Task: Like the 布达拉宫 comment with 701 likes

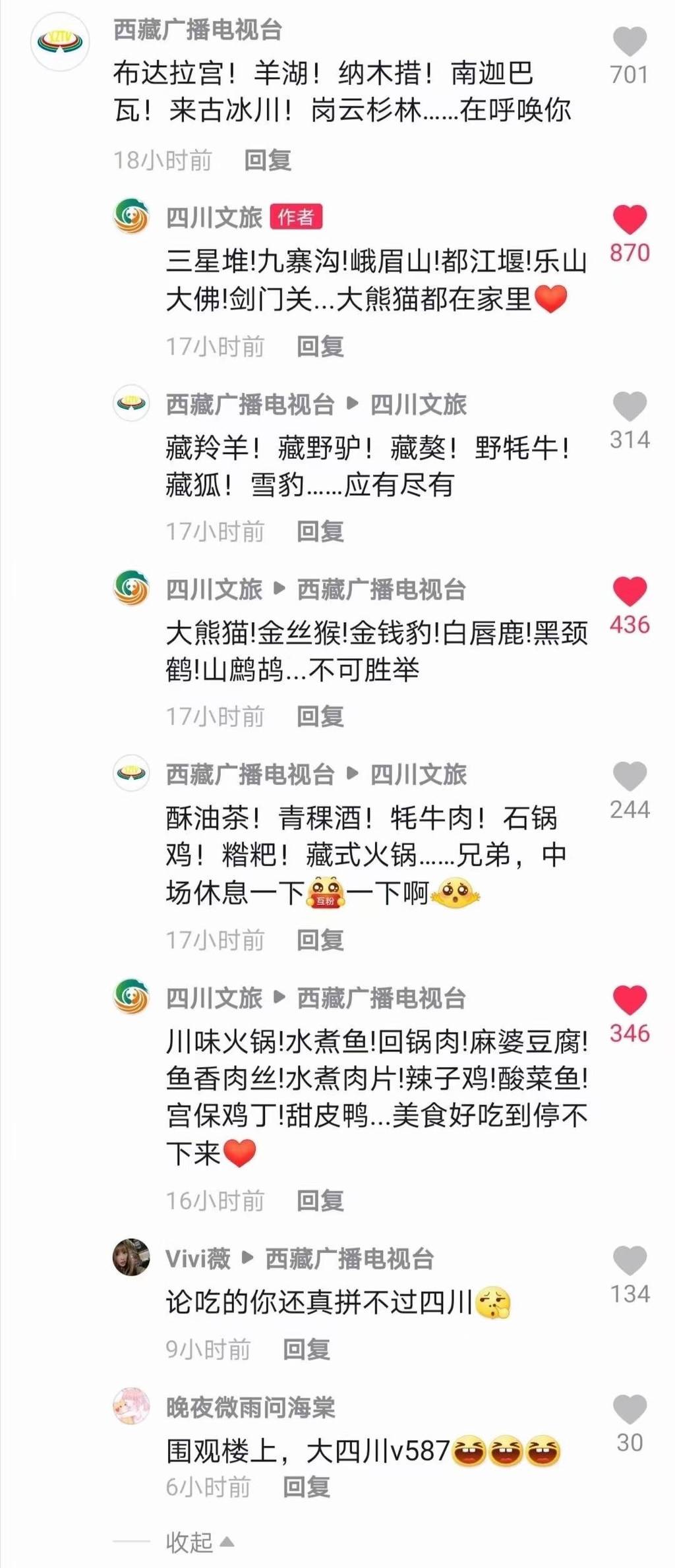Action: click(x=630, y=42)
